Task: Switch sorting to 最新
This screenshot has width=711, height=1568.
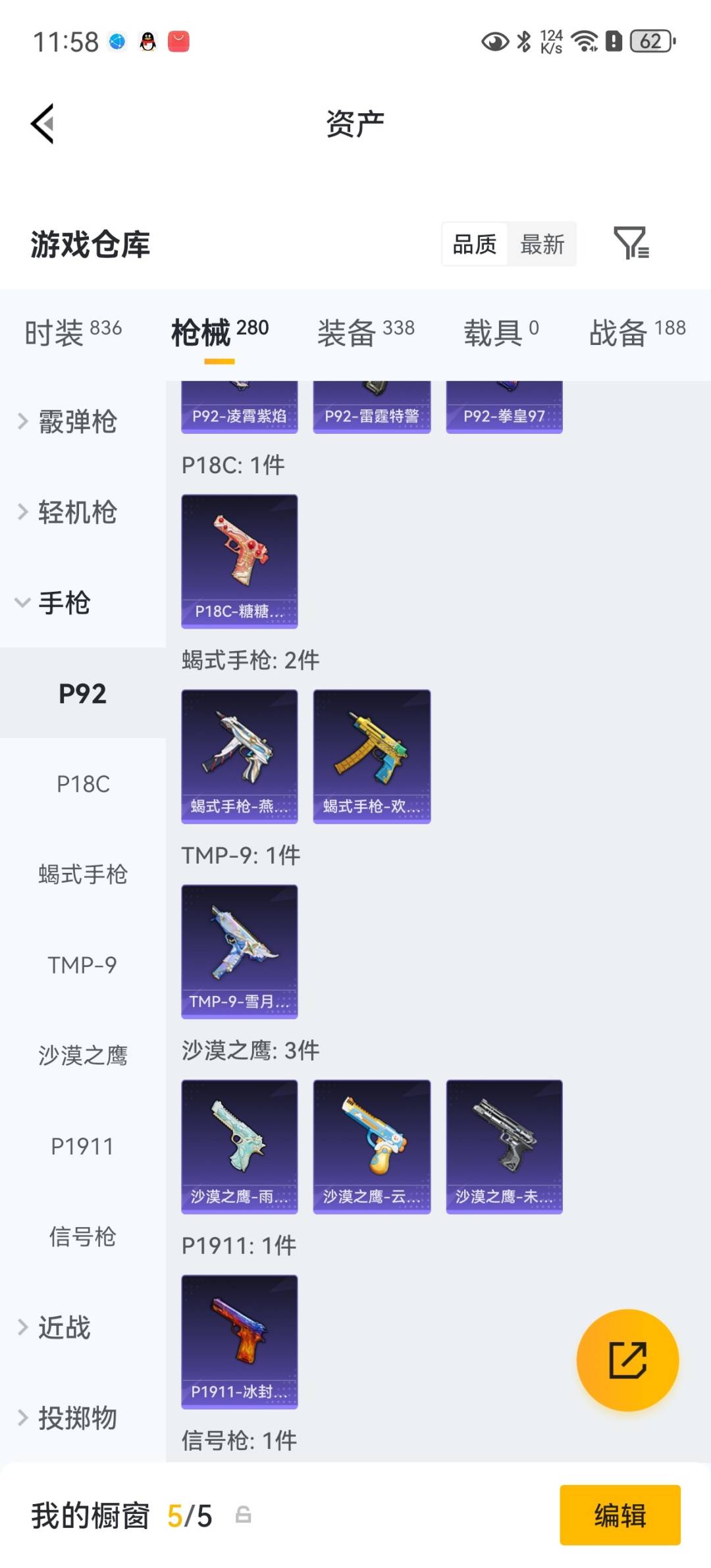Action: coord(542,244)
